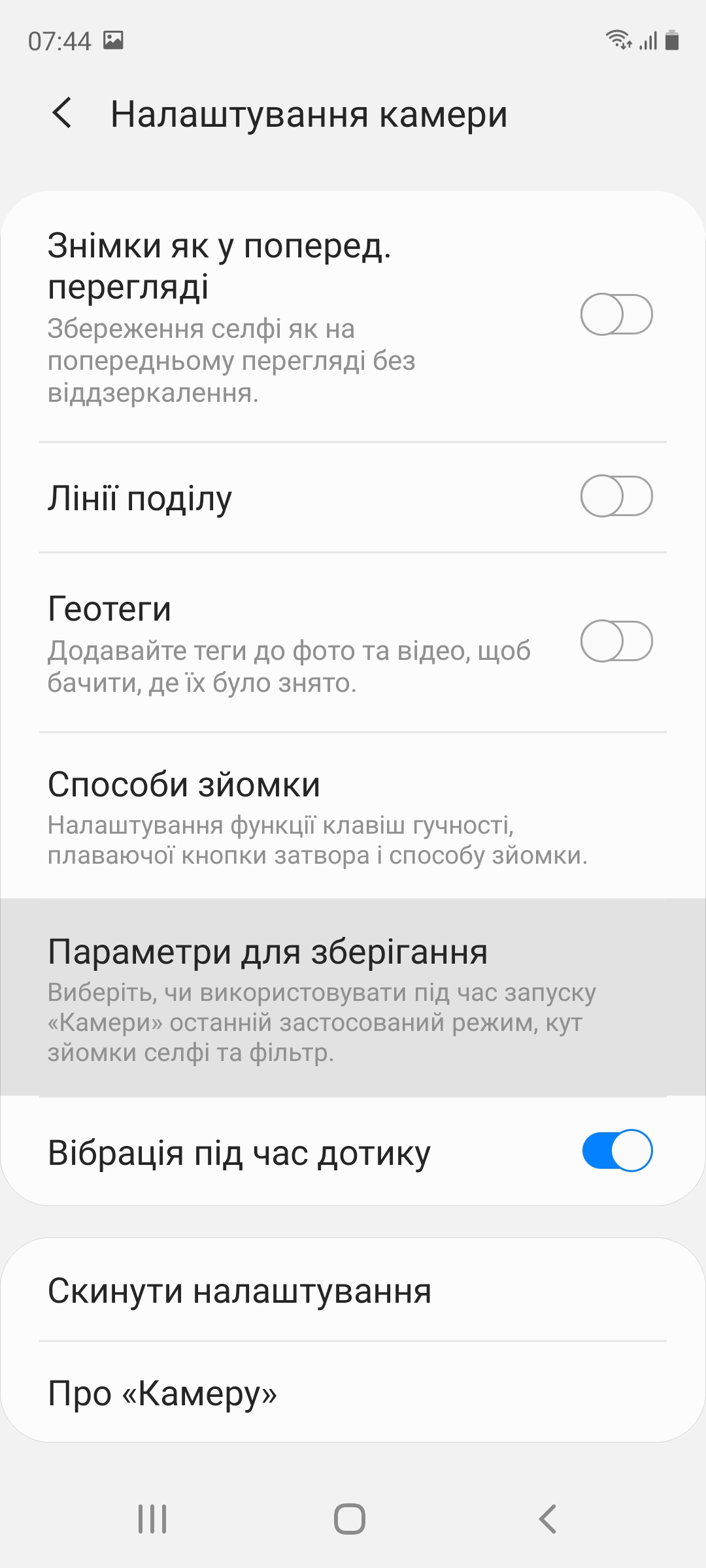The height and width of the screenshot is (1568, 706).
Task: Go back from Налаштування камери
Action: click(x=62, y=114)
